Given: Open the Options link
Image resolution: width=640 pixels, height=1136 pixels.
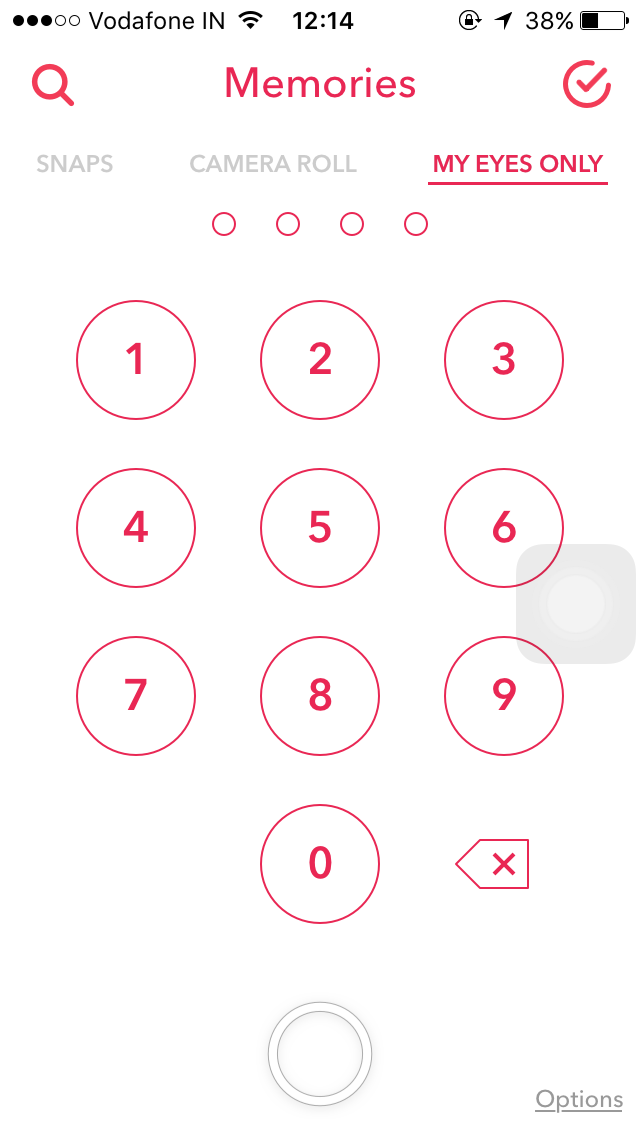Looking at the screenshot, I should [579, 1100].
